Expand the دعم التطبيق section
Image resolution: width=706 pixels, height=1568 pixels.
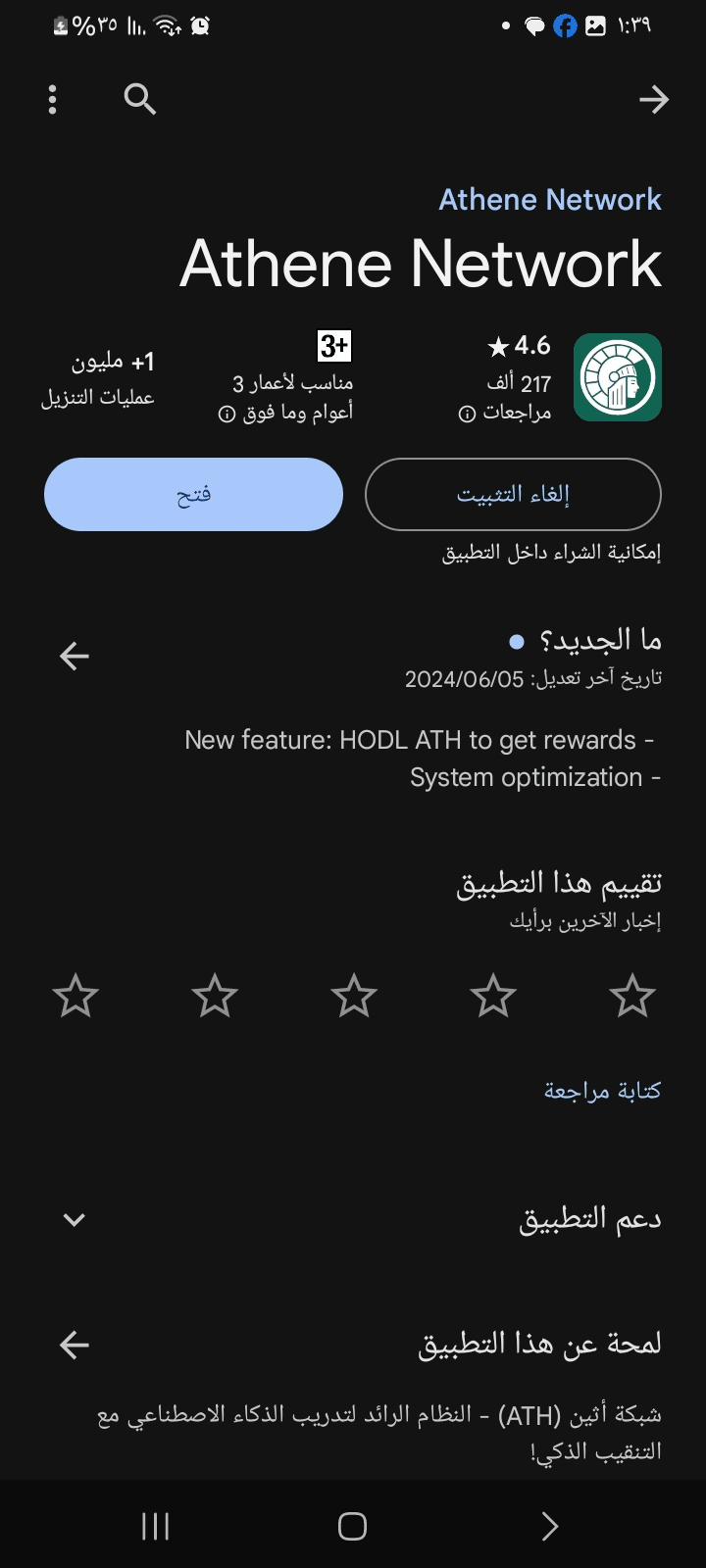[x=353, y=1220]
